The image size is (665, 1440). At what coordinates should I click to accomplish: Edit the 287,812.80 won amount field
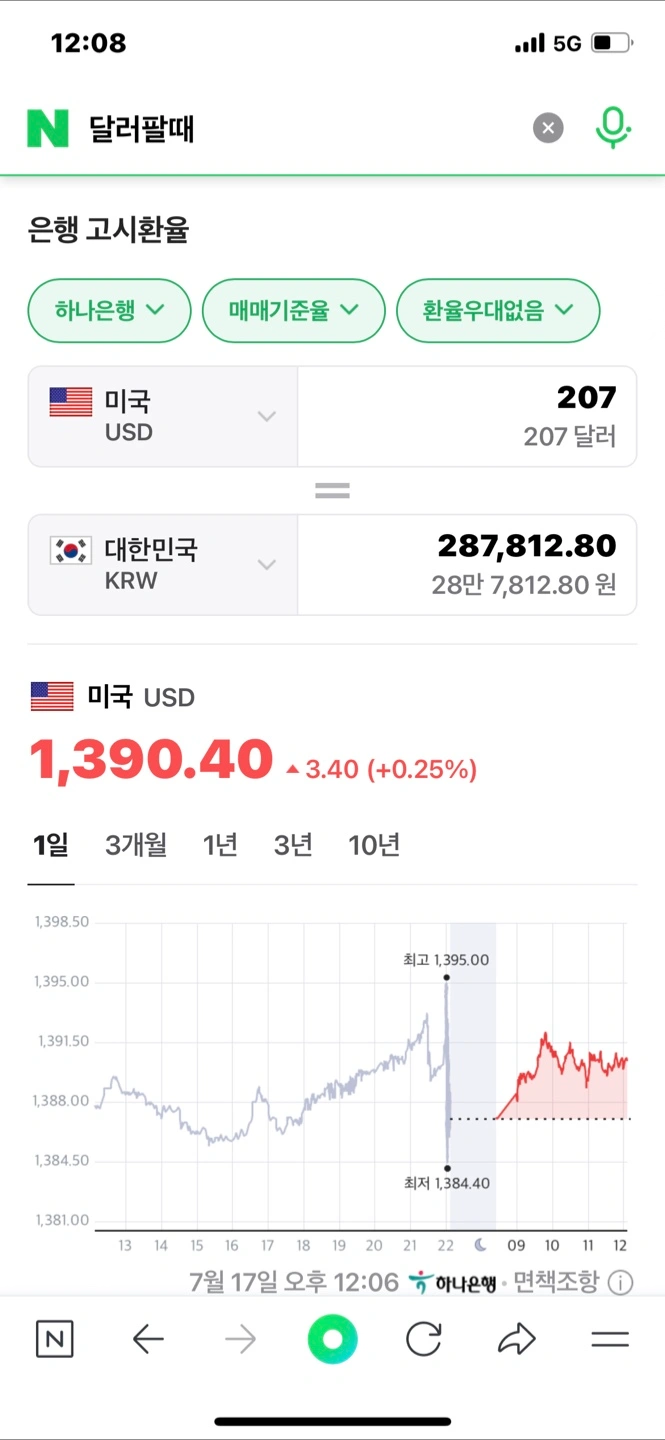(467, 564)
